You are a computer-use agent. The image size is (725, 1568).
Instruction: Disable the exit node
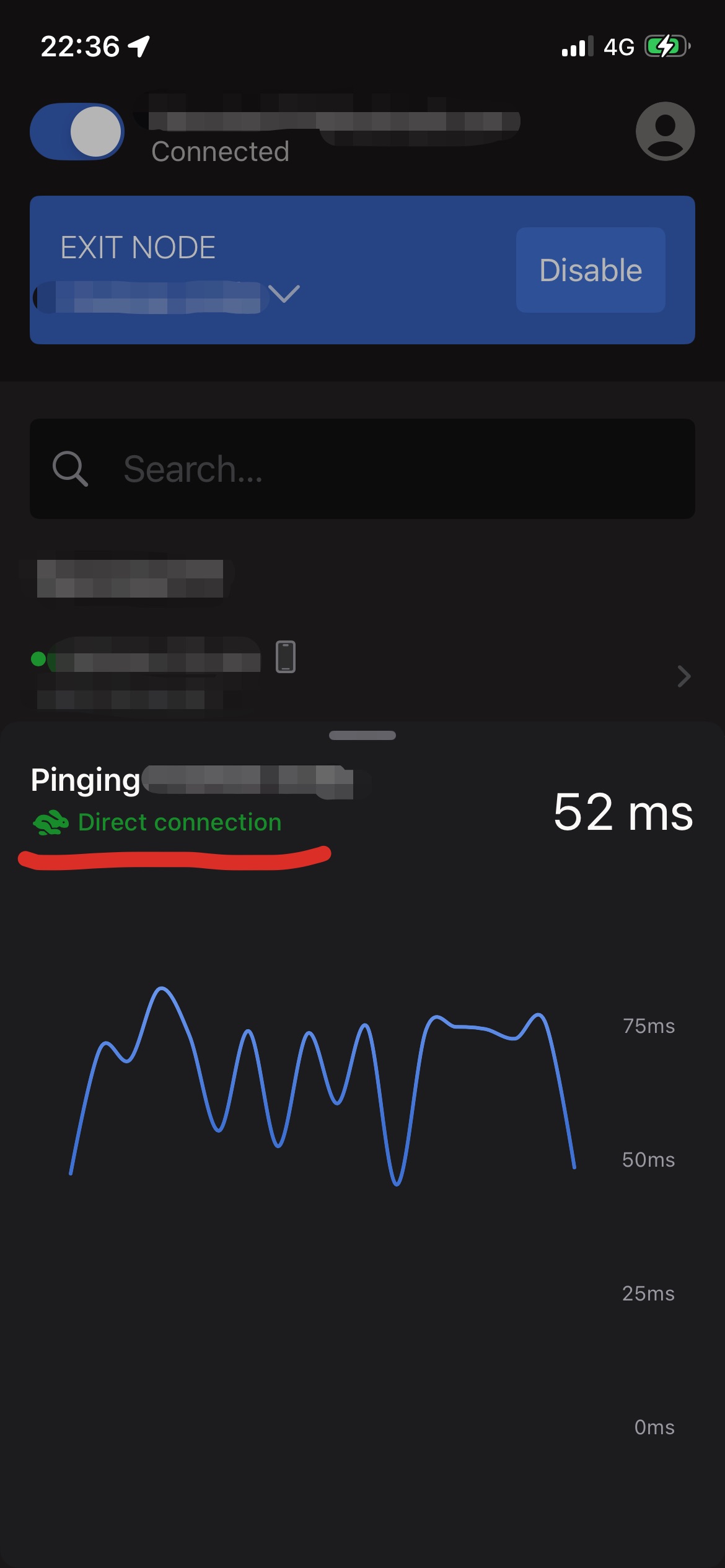590,270
